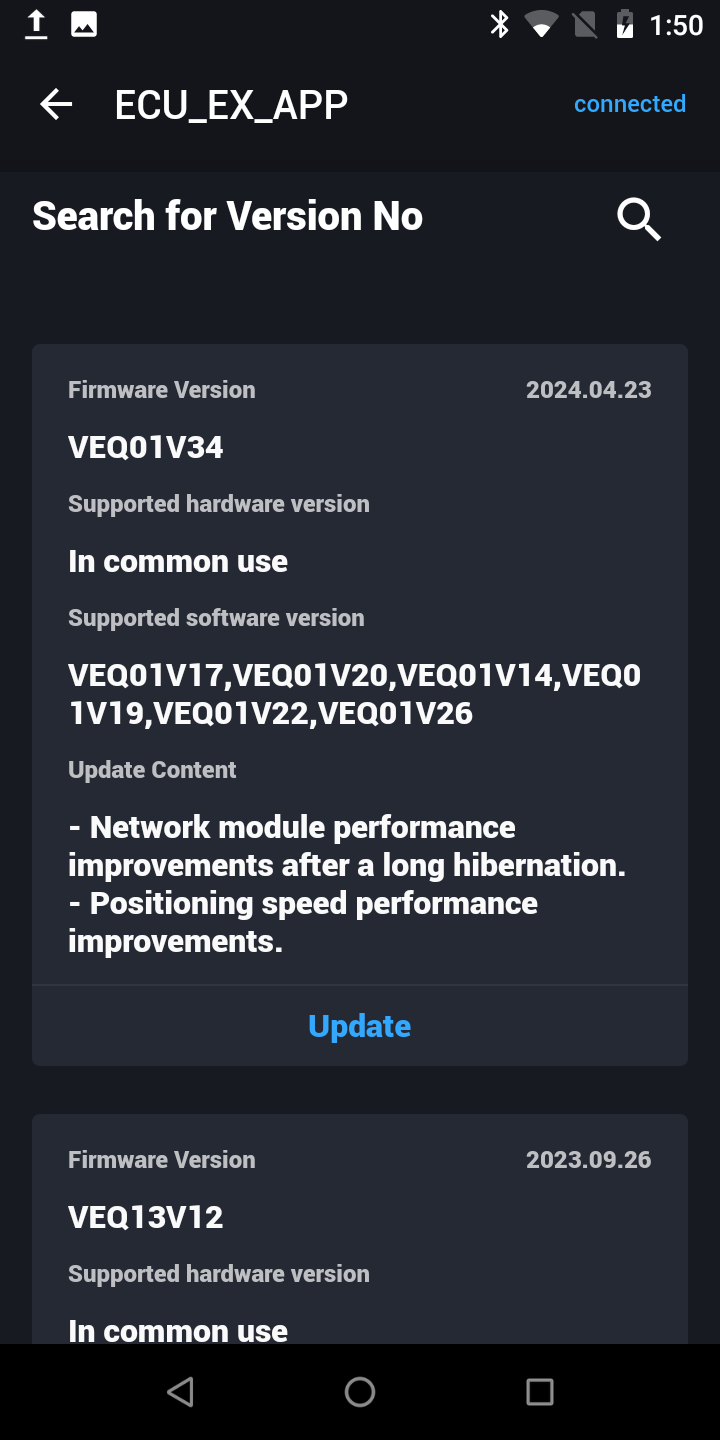This screenshot has height=1440, width=720.
Task: Go back using the app bar arrow
Action: point(56,104)
